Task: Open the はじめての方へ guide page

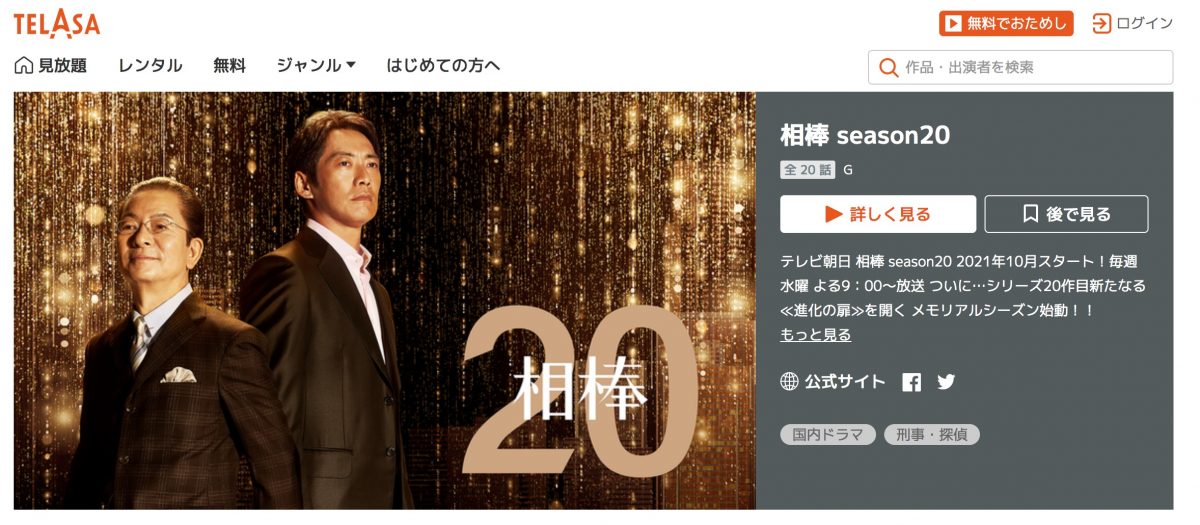Action: pos(443,66)
